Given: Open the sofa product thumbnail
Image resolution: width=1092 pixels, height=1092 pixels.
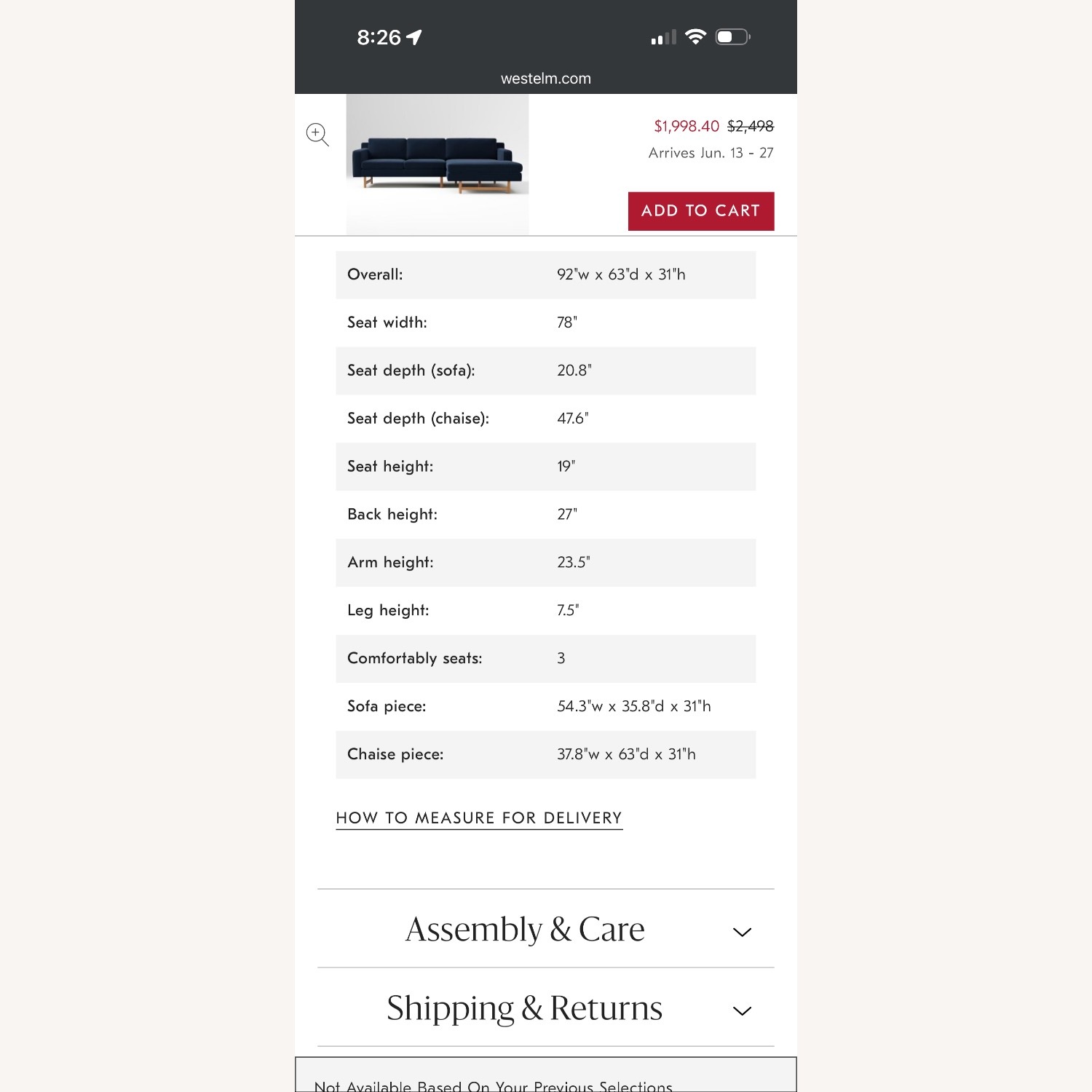Looking at the screenshot, I should coord(438,164).
